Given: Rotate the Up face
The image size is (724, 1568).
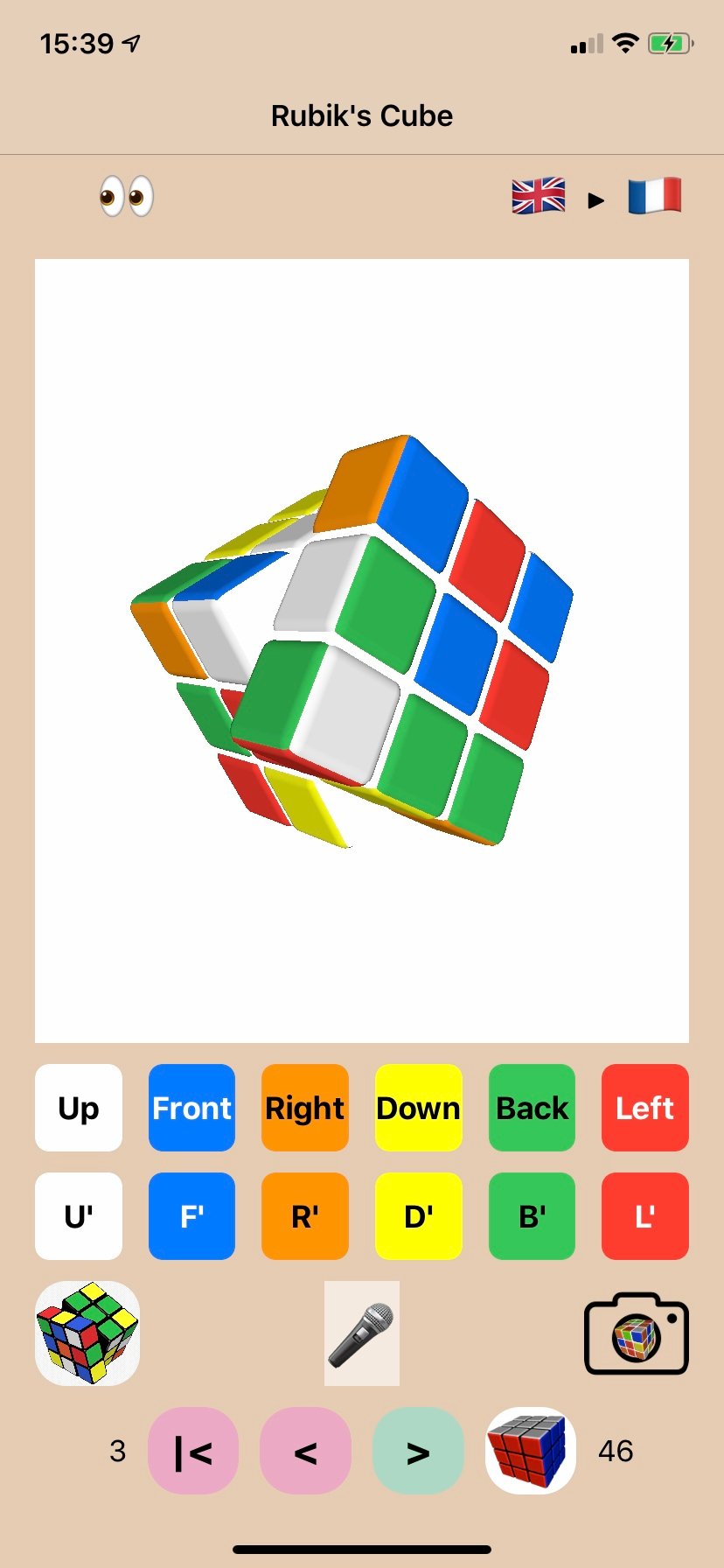Looking at the screenshot, I should 79,1108.
